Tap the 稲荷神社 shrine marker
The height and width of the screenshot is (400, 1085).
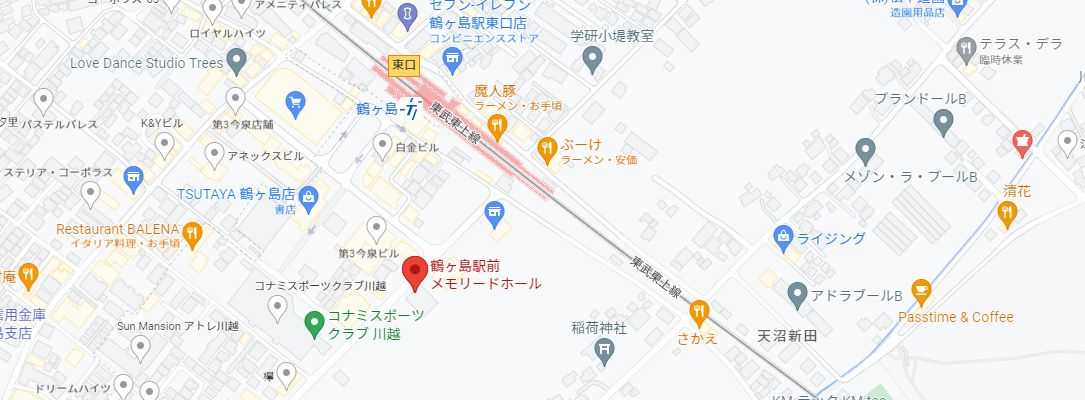pyautogui.click(x=604, y=349)
